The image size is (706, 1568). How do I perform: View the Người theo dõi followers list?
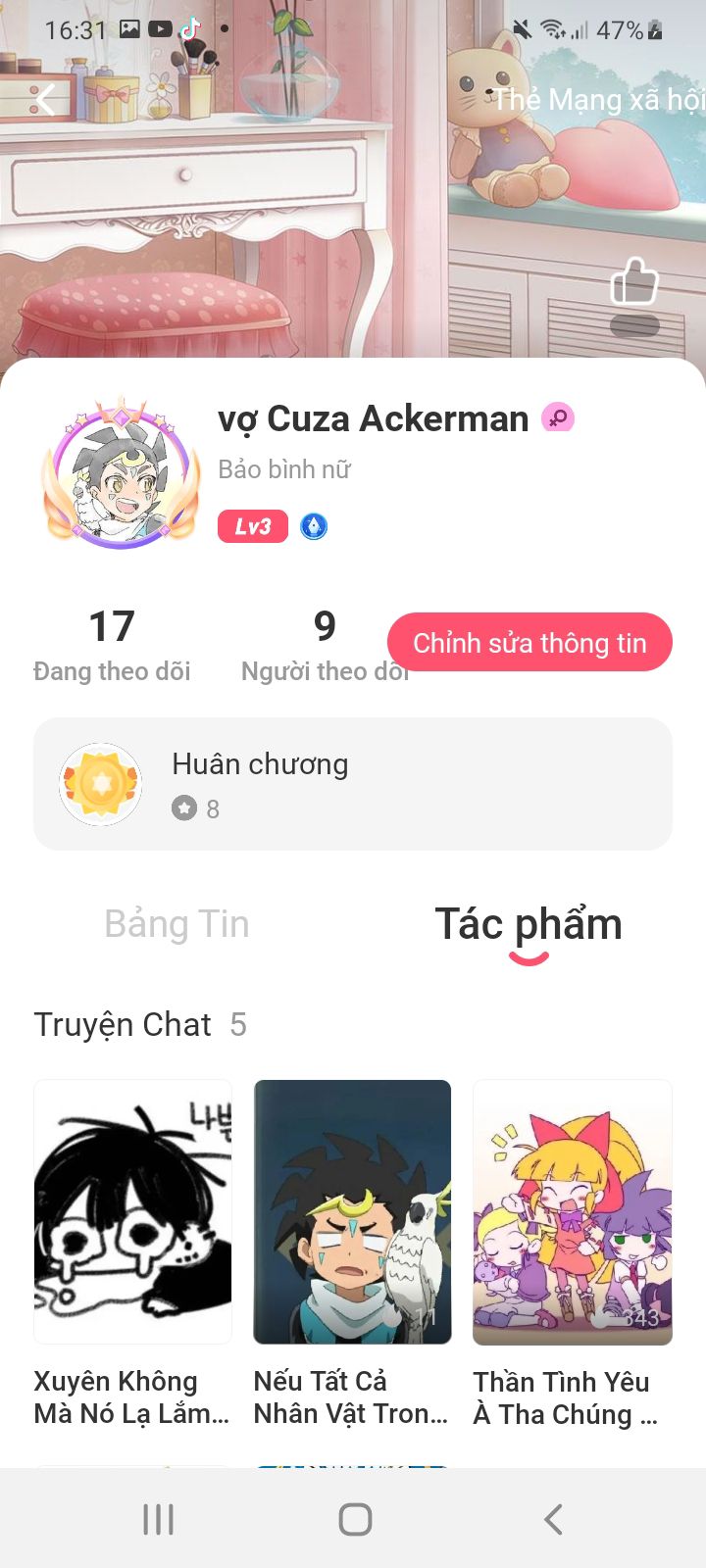[325, 644]
